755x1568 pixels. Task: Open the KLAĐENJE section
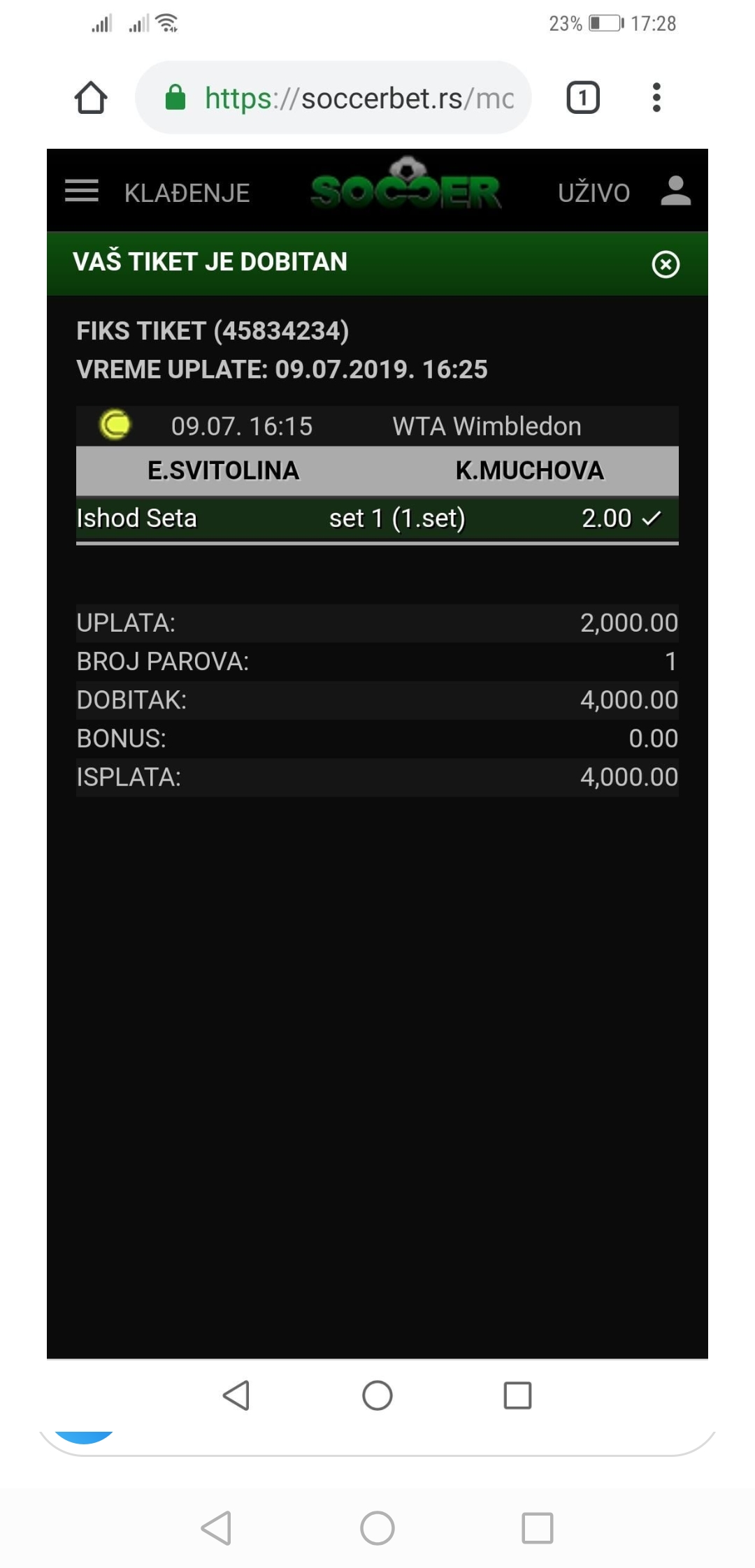(187, 192)
